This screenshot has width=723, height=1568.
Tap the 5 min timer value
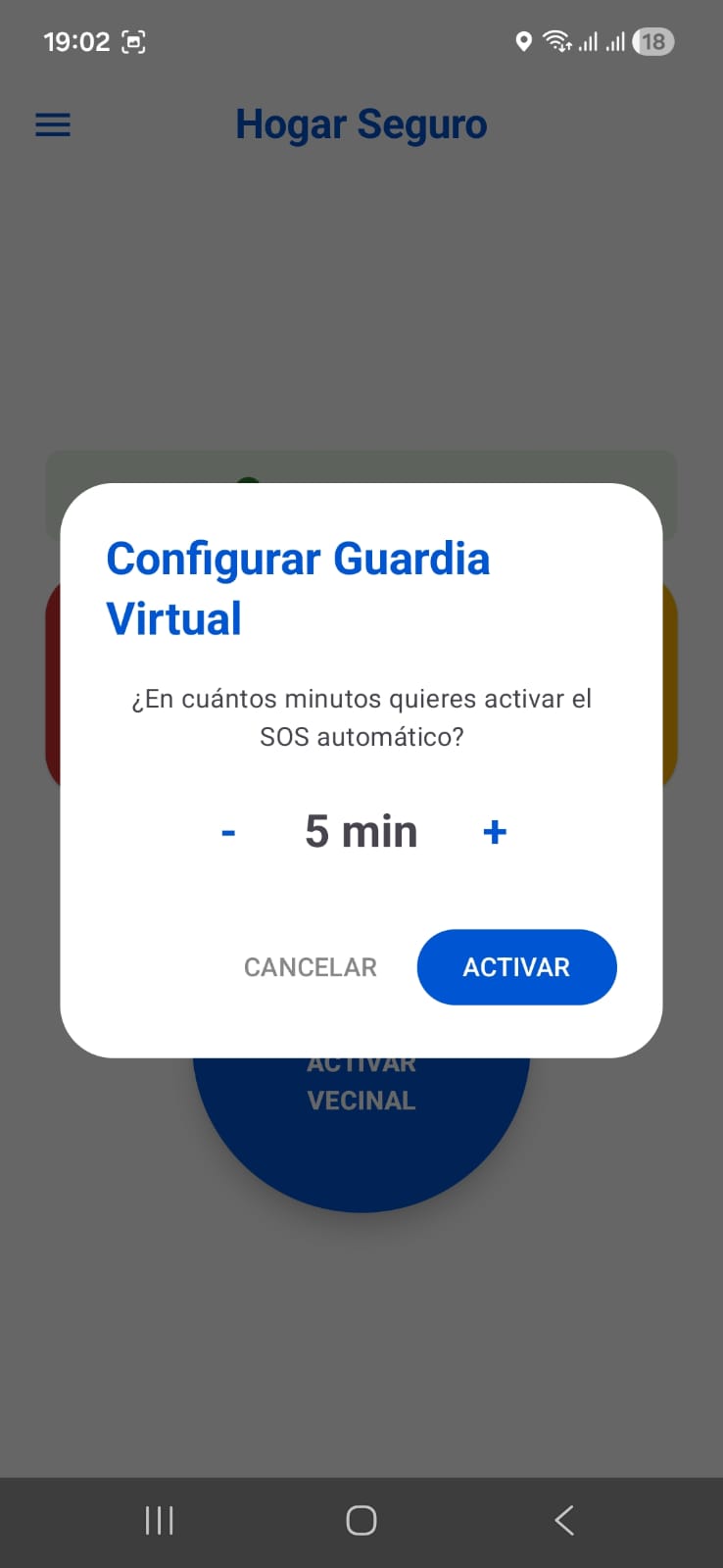tap(361, 831)
